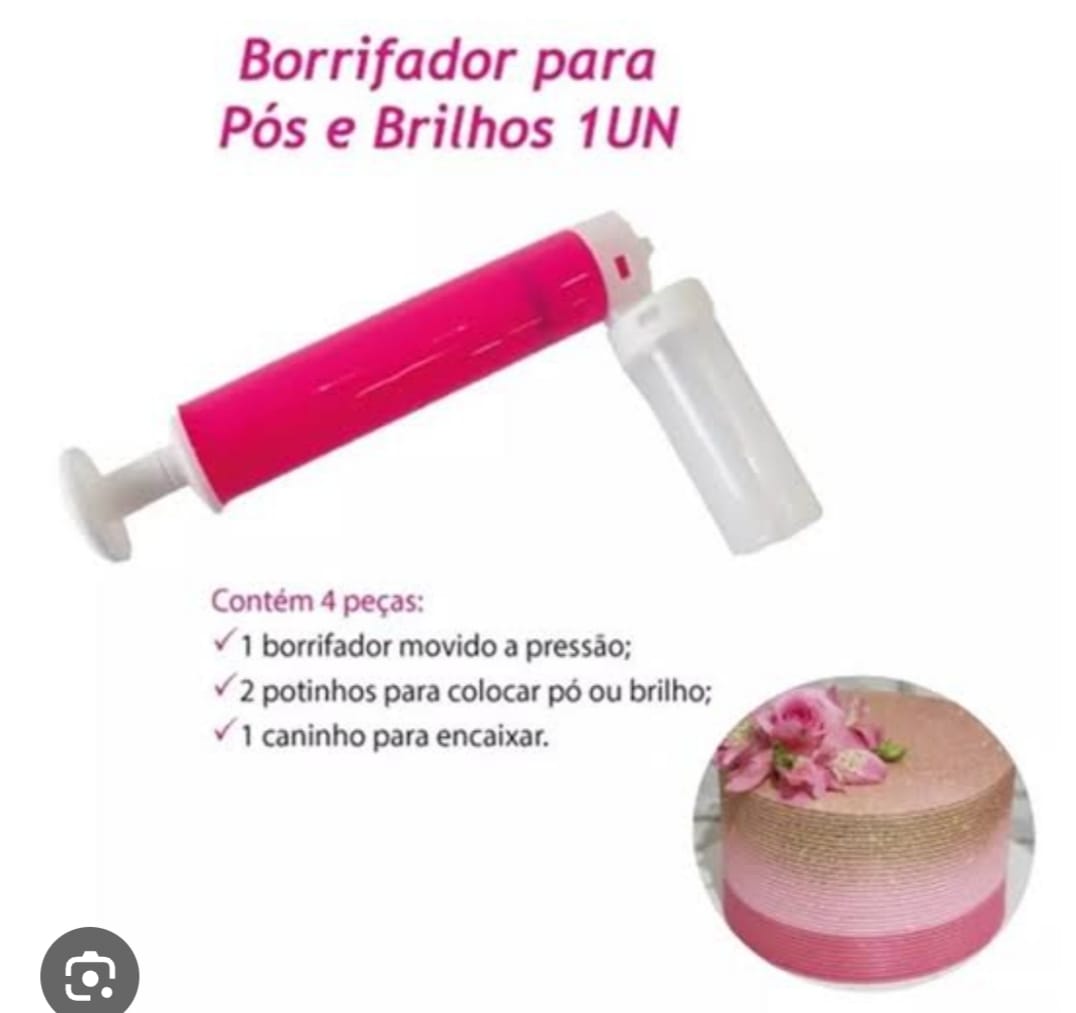Search this image with the lens icon
This screenshot has height=1013, width=1076.
click(x=89, y=972)
